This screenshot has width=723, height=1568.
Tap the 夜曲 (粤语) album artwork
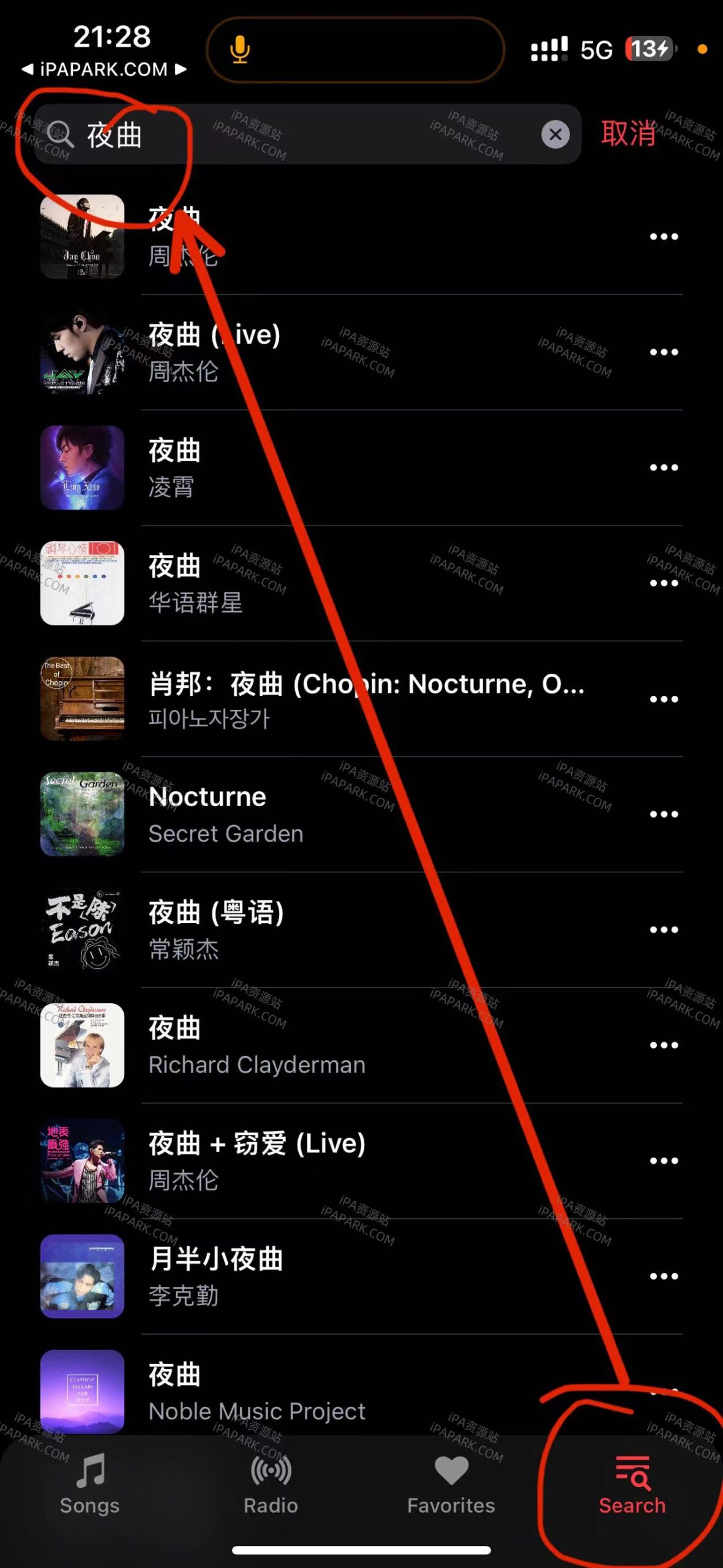click(83, 929)
